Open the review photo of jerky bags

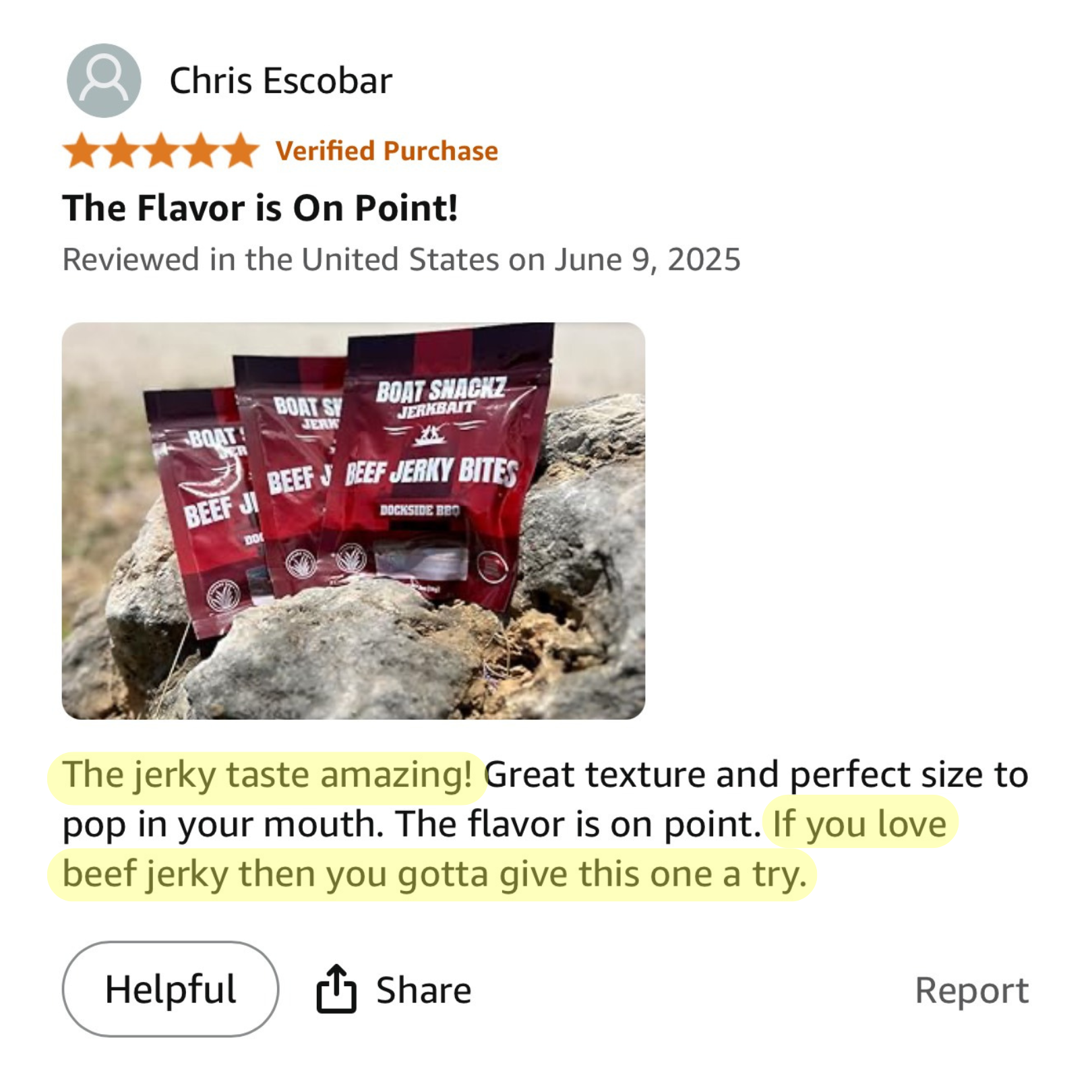click(x=353, y=520)
